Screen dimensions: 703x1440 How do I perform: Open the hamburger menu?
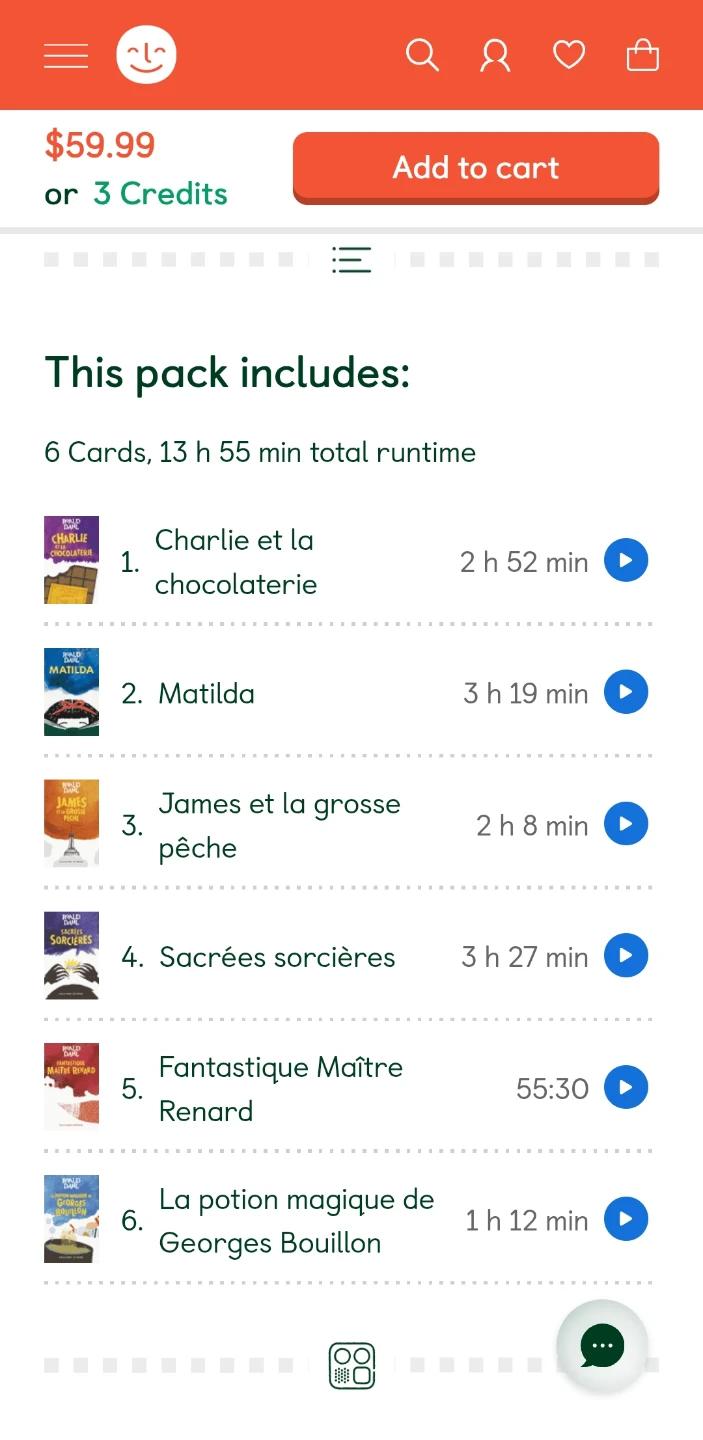66,56
